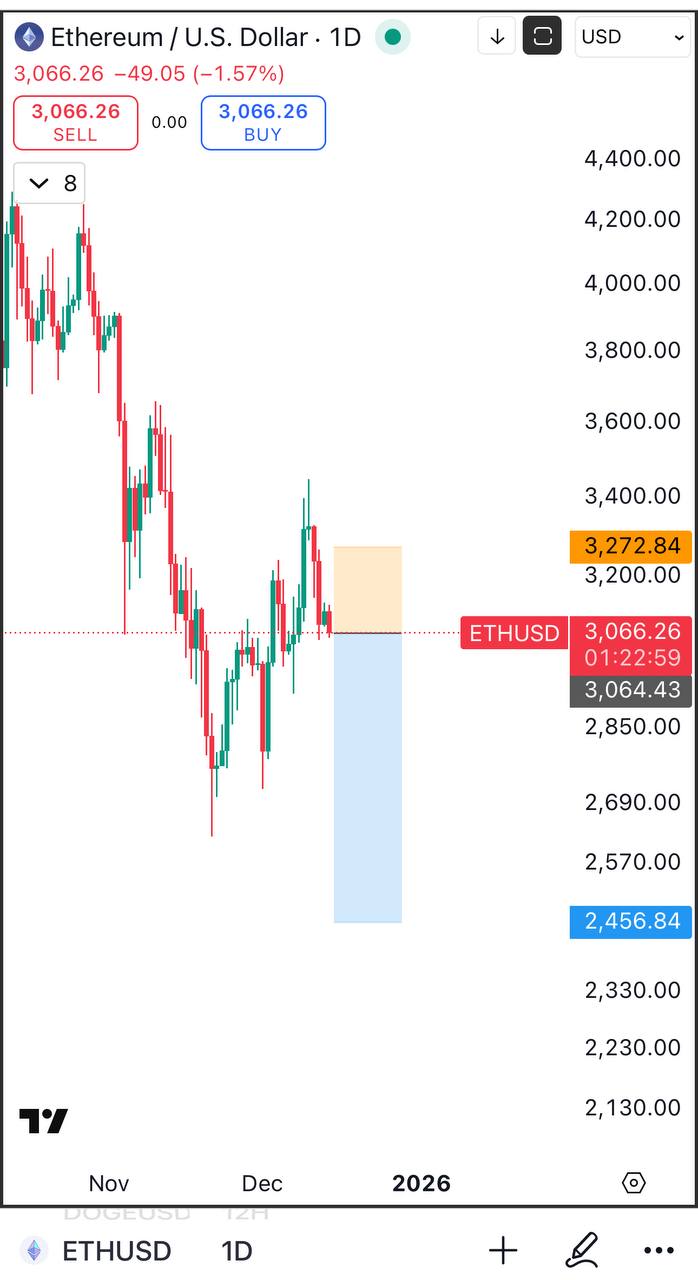Change the 1D timeframe in the bottom bar
698x1280 pixels.
click(236, 1250)
